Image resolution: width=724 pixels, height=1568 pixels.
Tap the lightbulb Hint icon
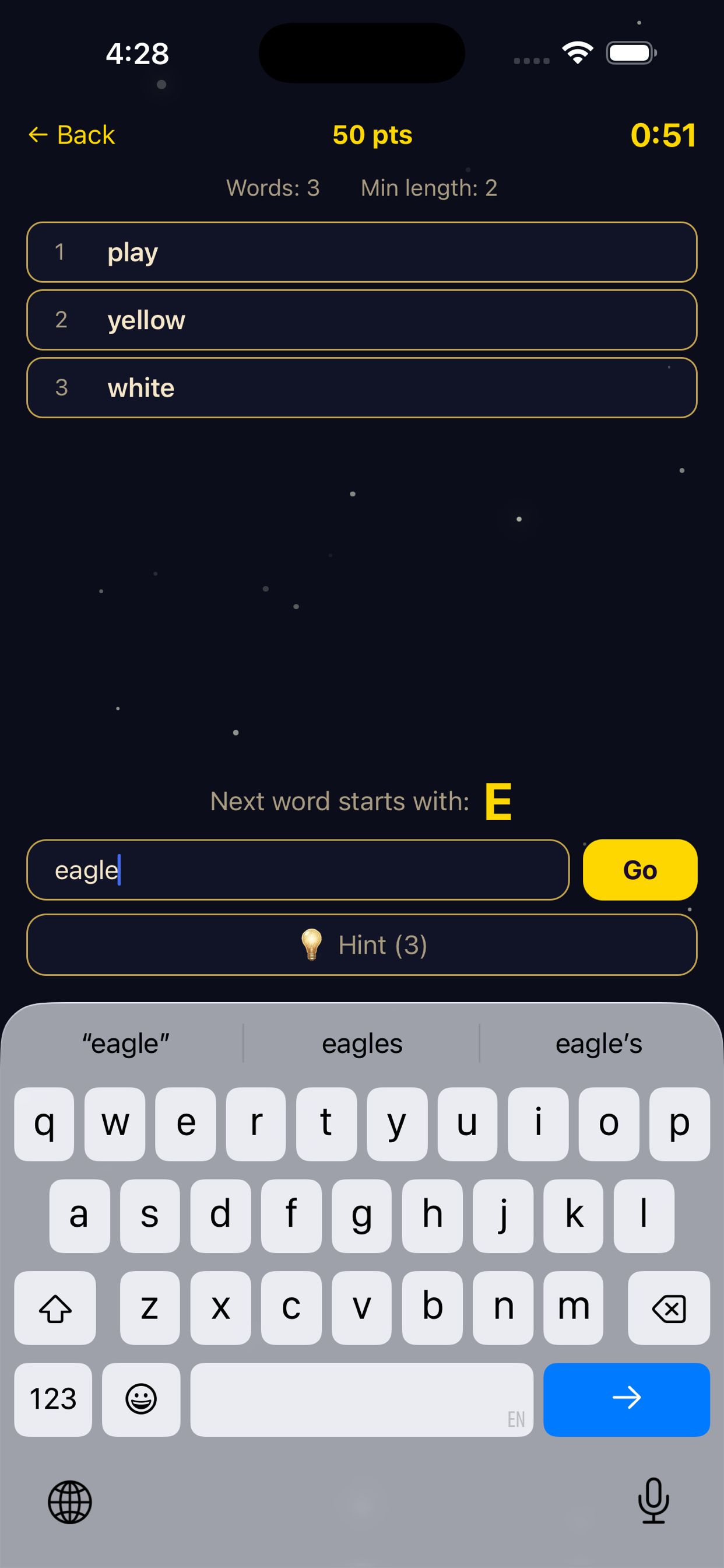pos(312,944)
